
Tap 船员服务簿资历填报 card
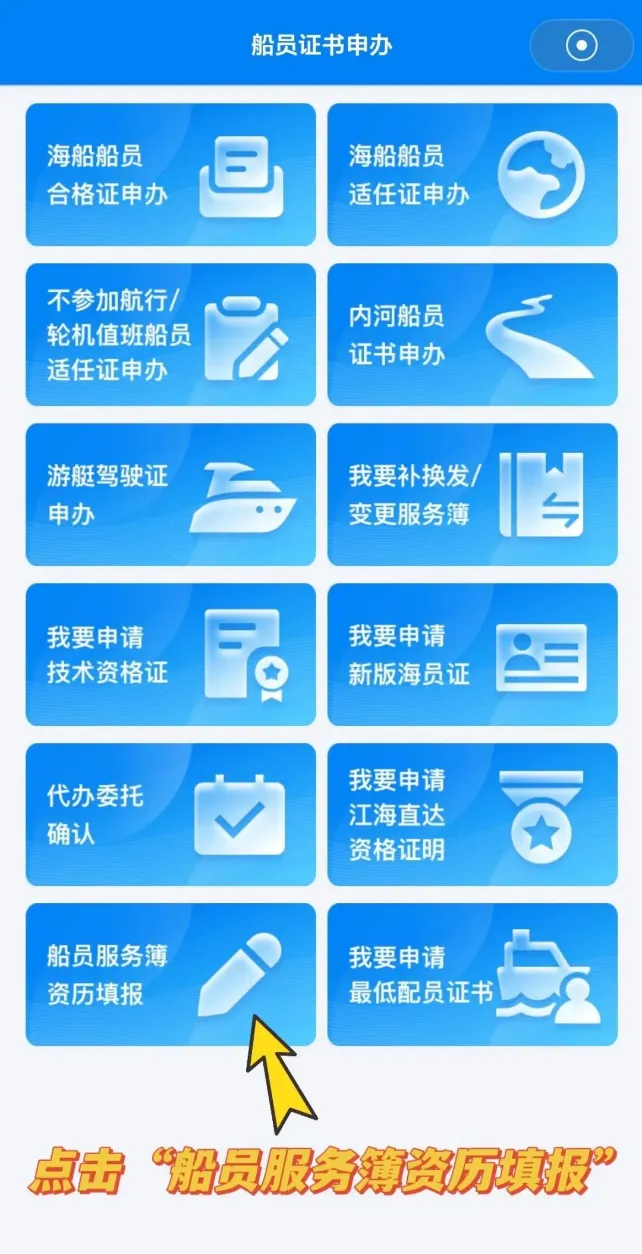(170, 974)
